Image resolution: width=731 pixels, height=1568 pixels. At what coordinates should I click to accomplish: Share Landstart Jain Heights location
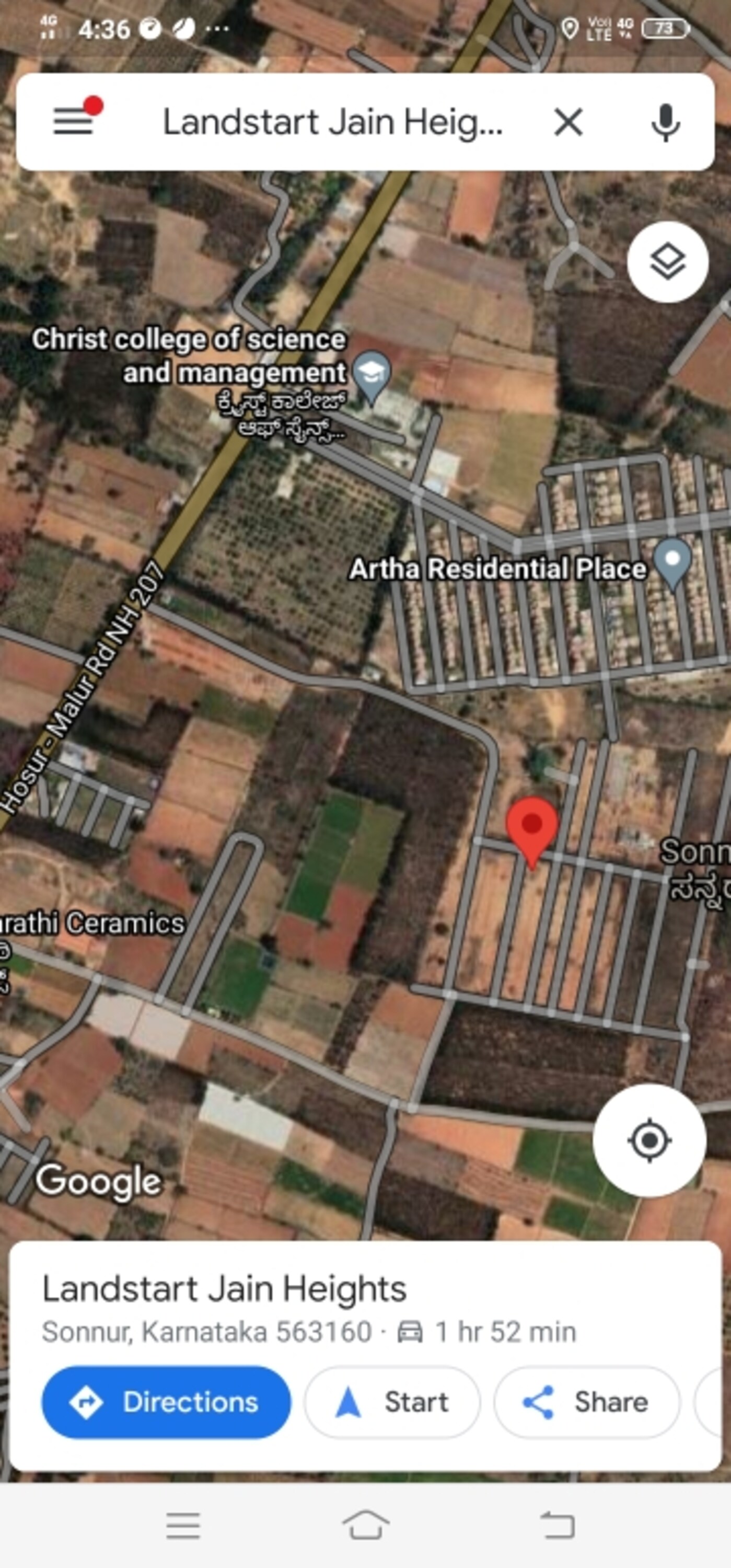tap(586, 1402)
